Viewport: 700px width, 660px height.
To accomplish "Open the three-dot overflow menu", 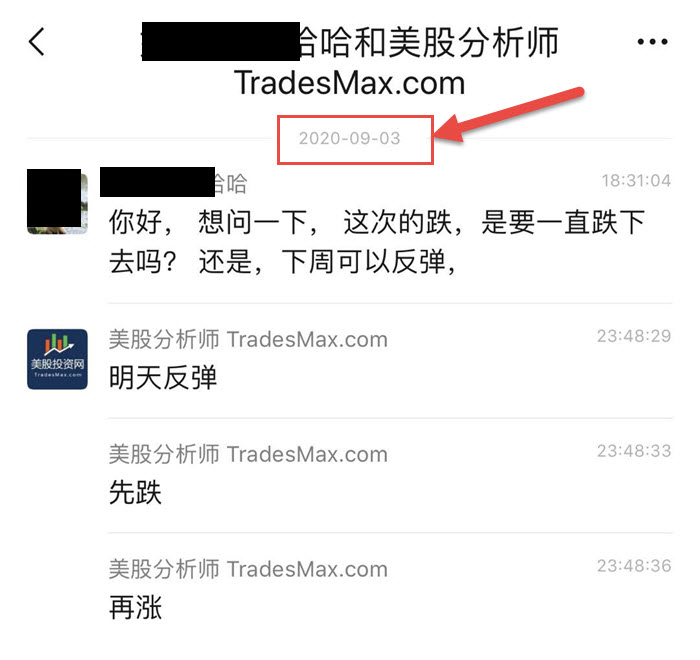I will pos(652,42).
